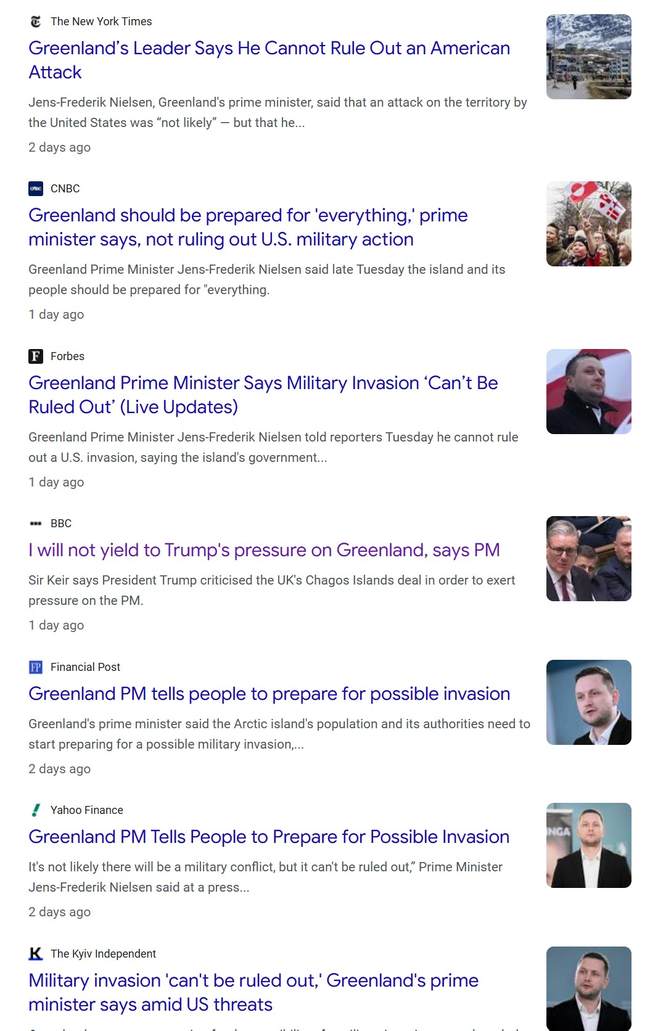650x1031 pixels.
Task: Tap the BBC article's thumbnail image
Action: point(588,559)
